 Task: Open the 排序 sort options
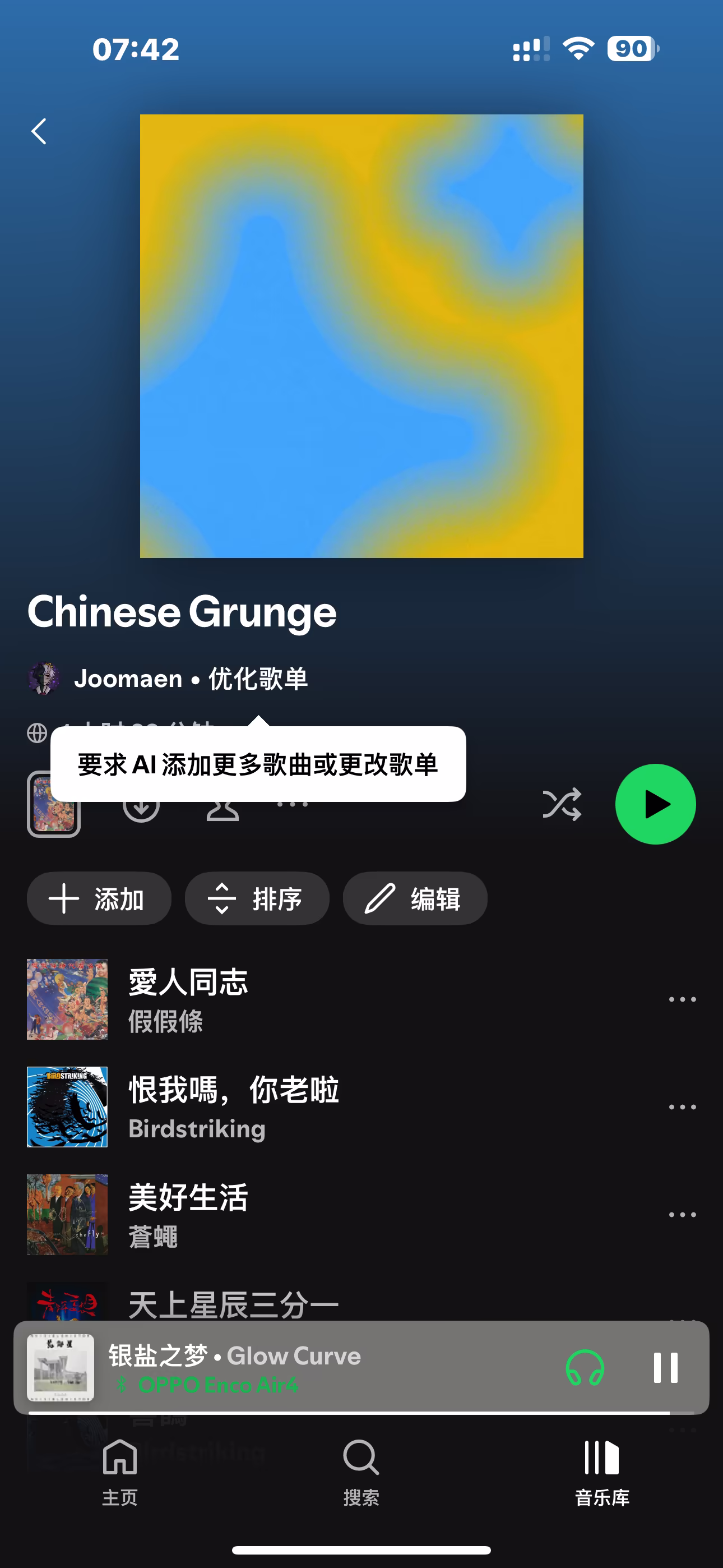tap(257, 898)
